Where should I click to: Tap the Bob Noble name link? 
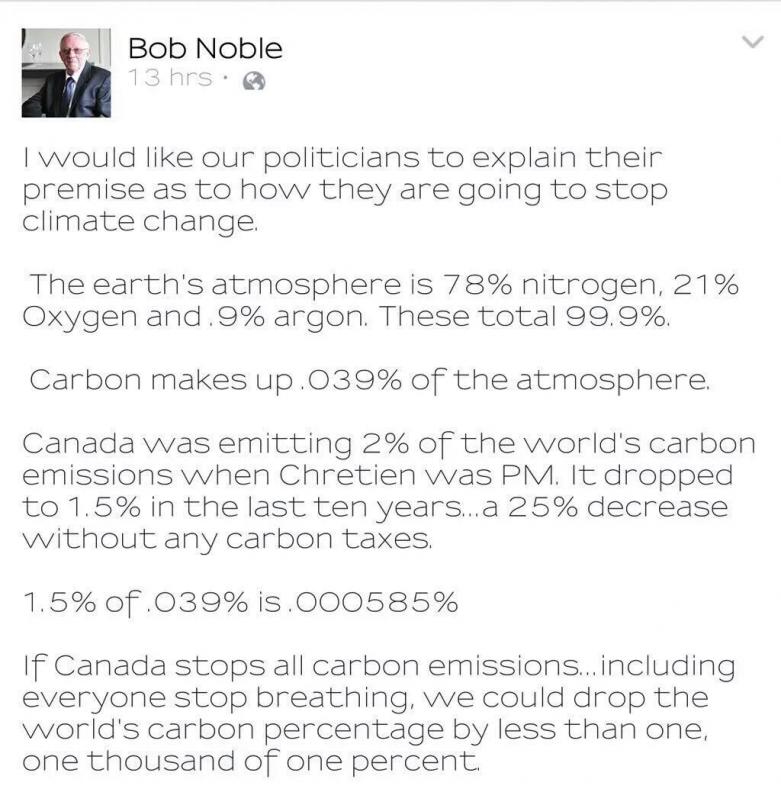tap(206, 48)
